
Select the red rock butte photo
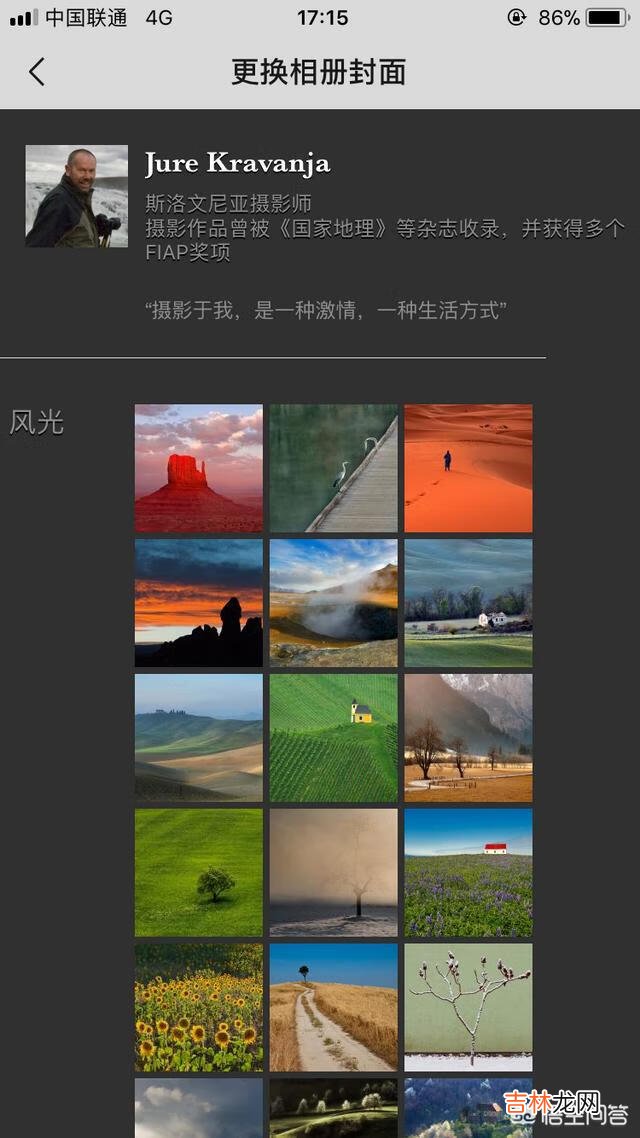[199, 468]
